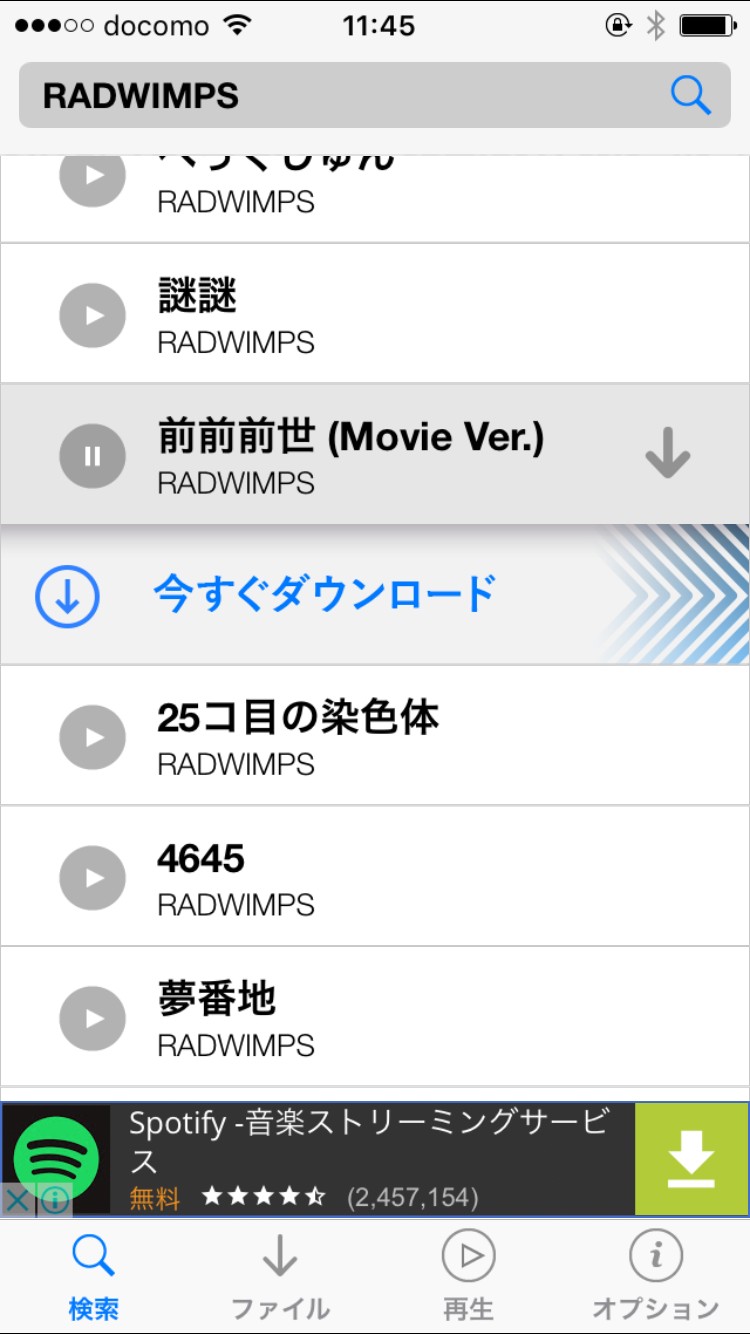The height and width of the screenshot is (1334, 750).
Task: Edit the RADWIMPS search field
Action: [340, 96]
